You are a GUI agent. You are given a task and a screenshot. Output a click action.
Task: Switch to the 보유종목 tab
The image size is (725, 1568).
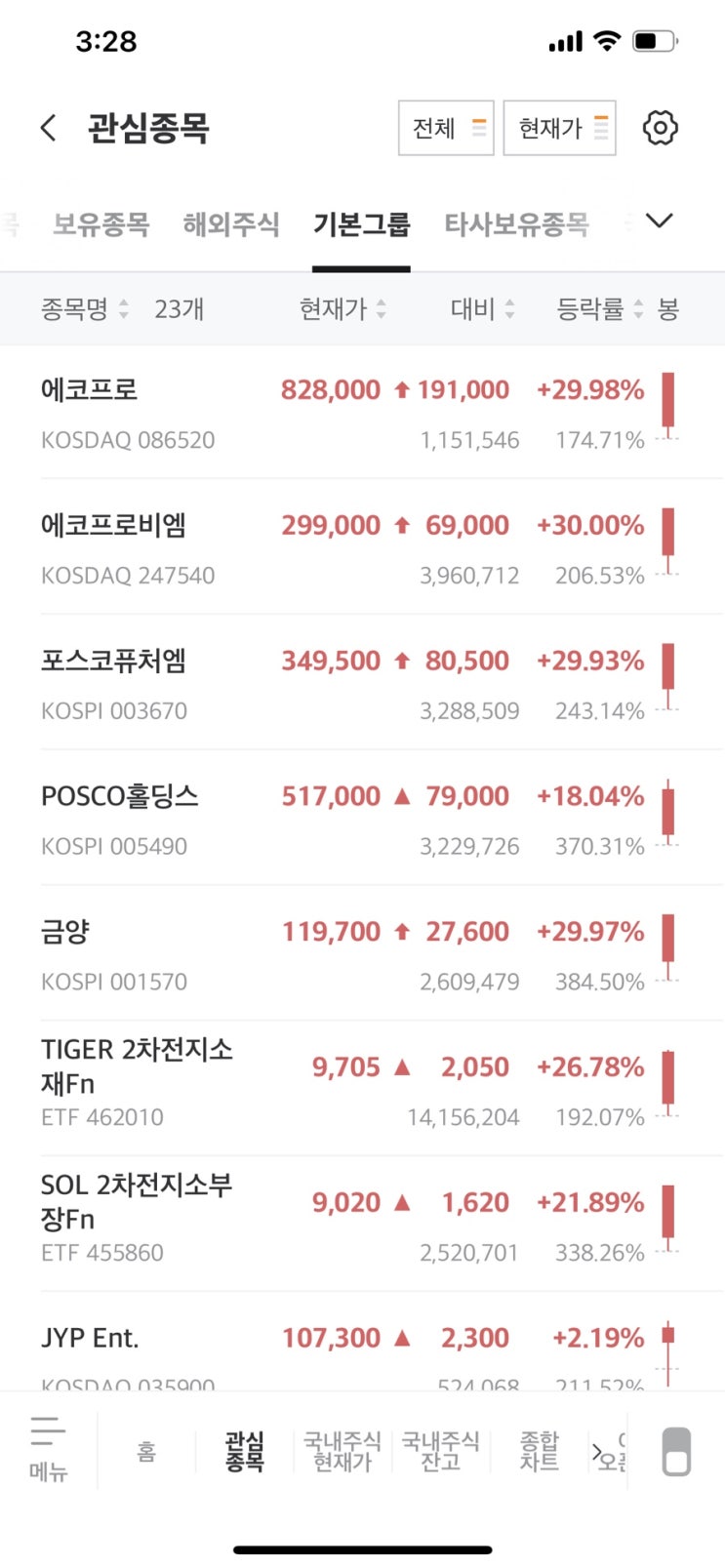(x=101, y=224)
